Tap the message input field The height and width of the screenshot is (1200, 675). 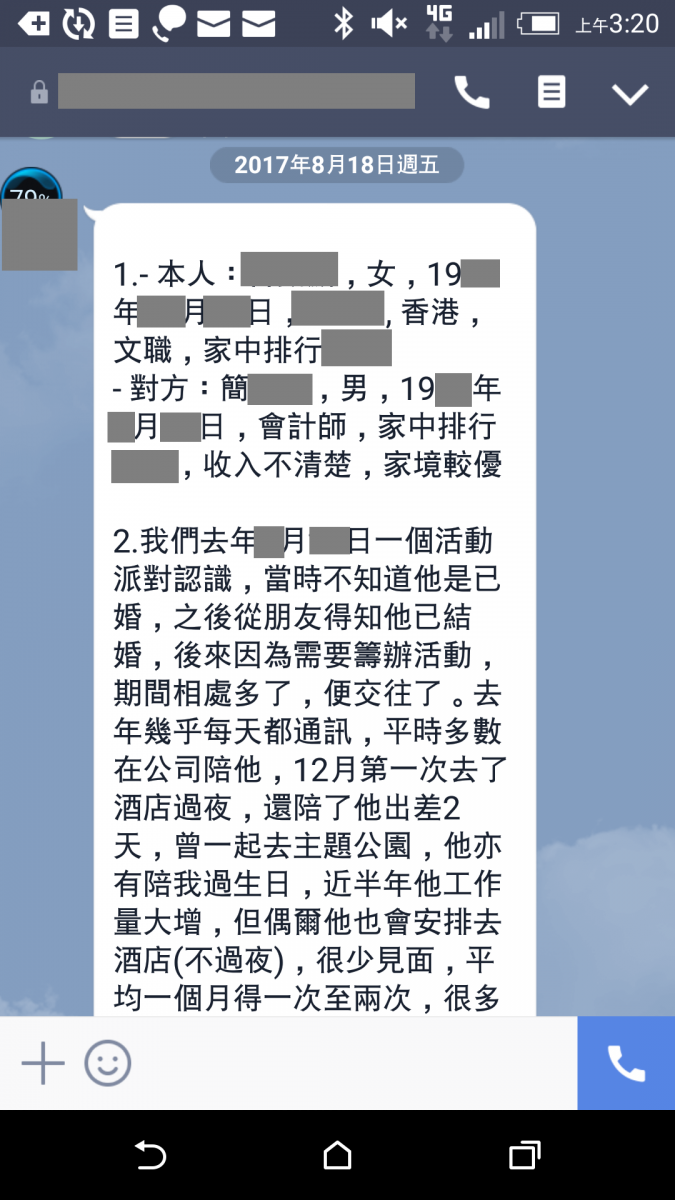tap(350, 1064)
